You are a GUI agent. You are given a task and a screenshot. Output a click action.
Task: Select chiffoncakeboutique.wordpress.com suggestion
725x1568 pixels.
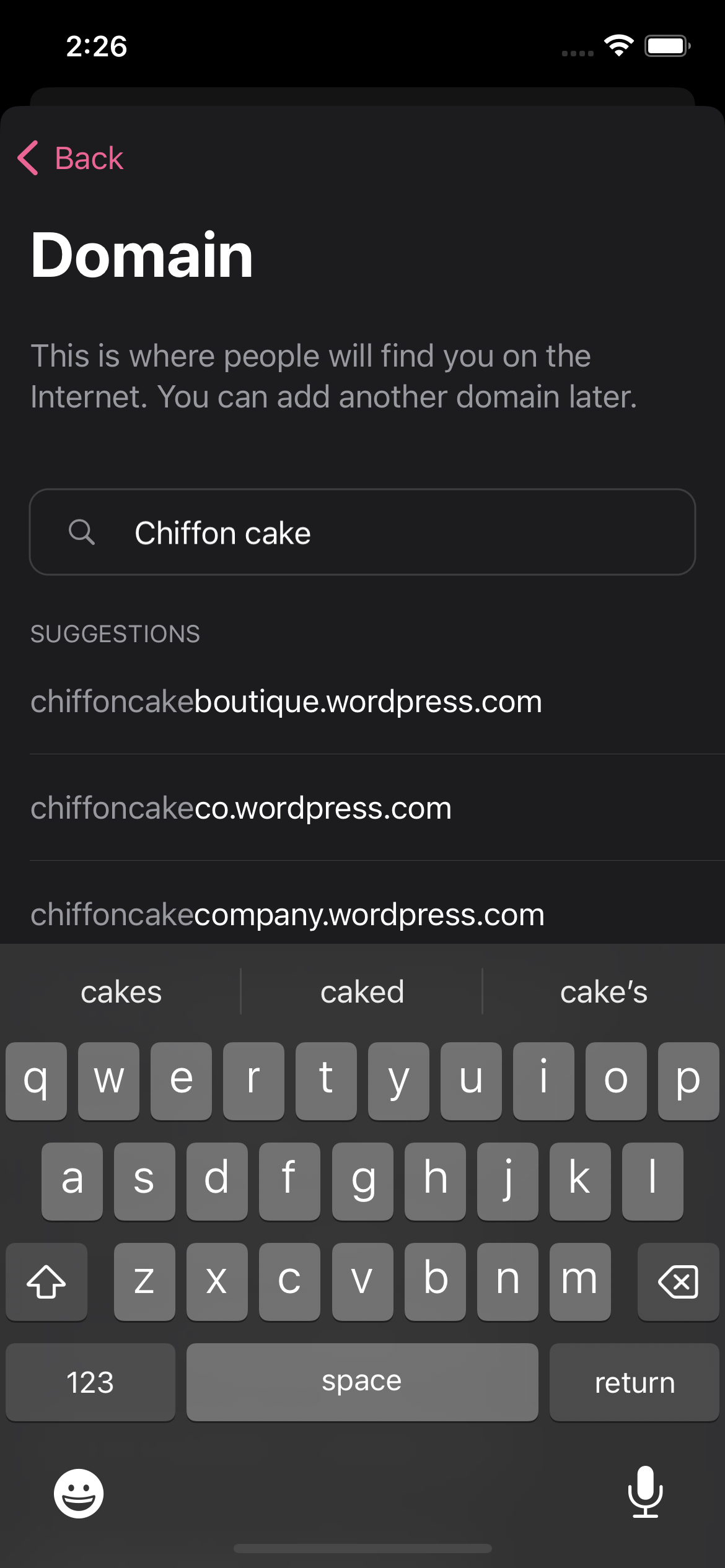286,702
